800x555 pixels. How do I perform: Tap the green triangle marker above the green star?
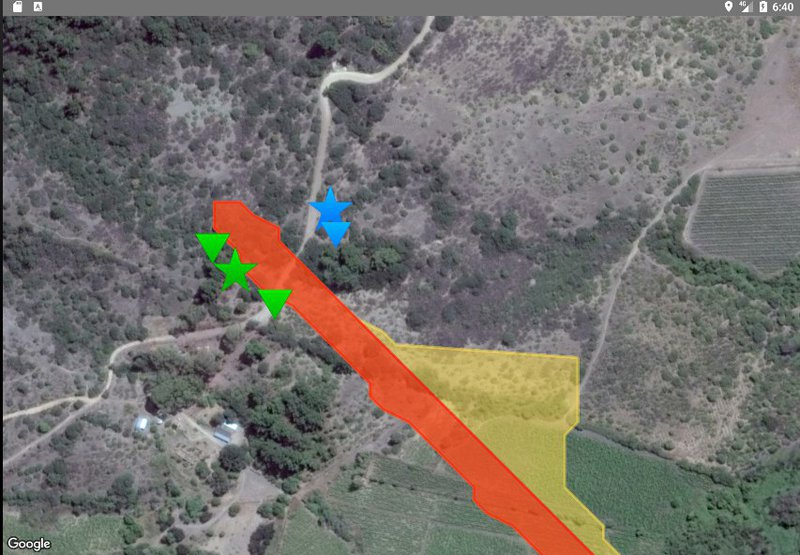tap(212, 244)
